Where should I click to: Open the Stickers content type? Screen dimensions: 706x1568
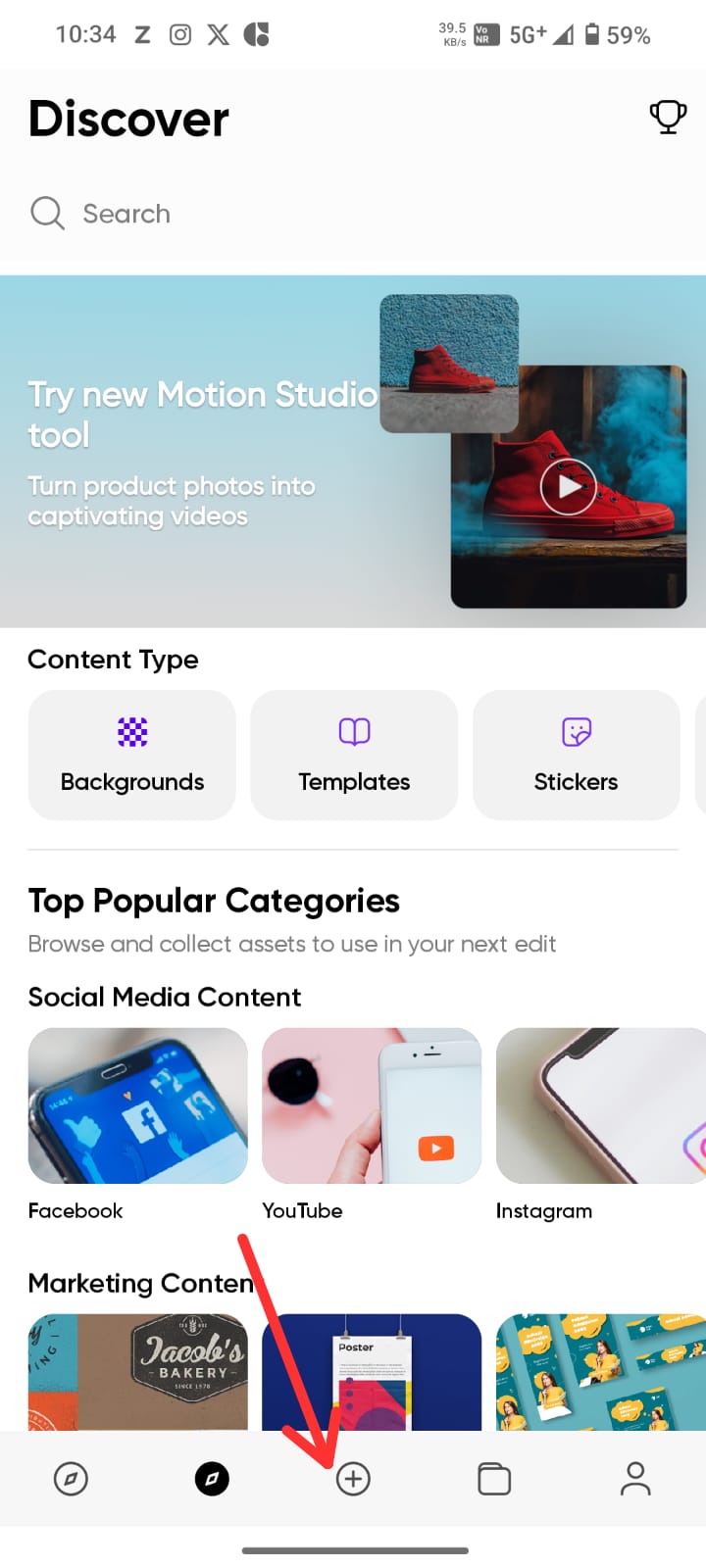[x=576, y=755]
